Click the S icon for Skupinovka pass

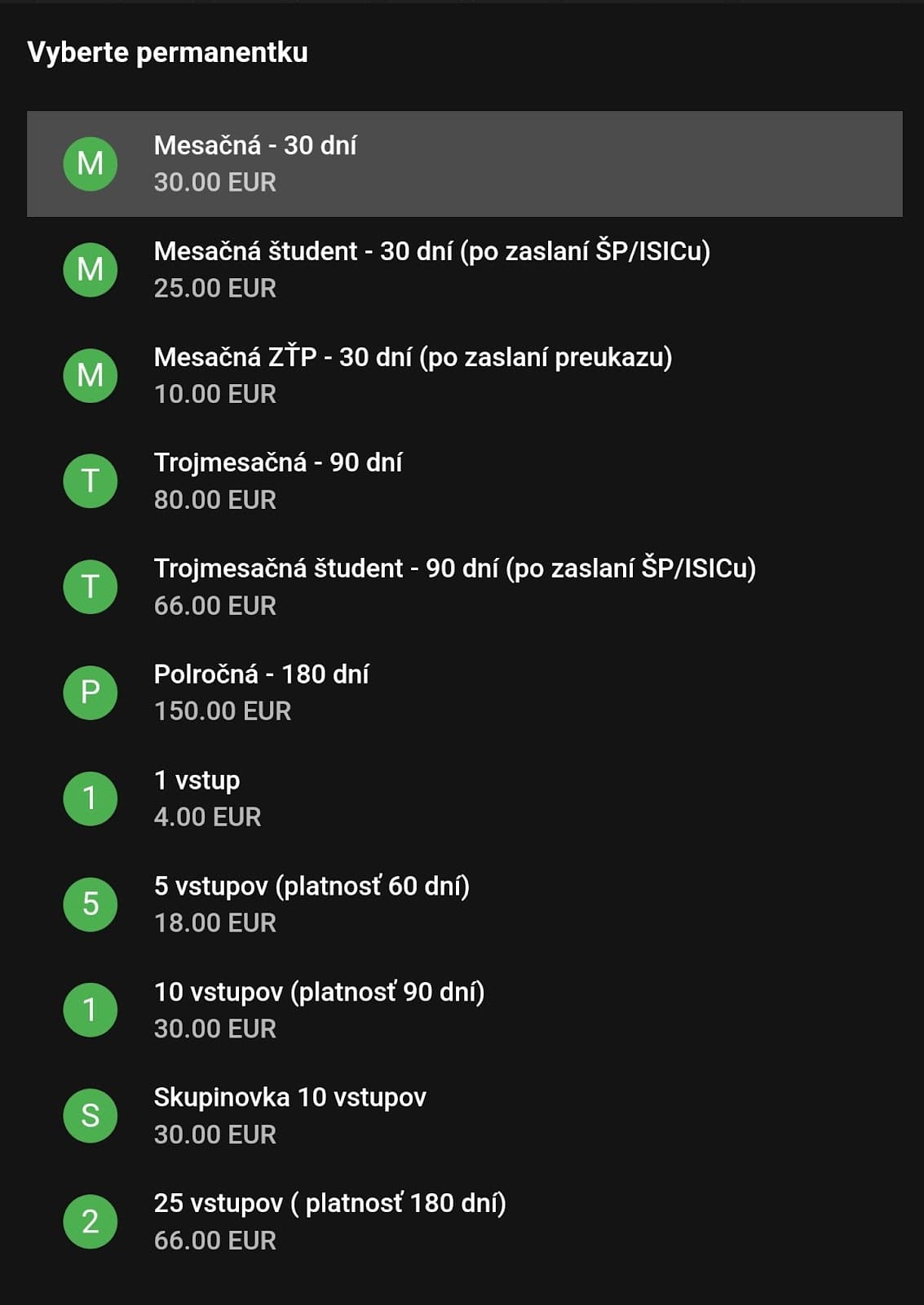(x=89, y=1114)
